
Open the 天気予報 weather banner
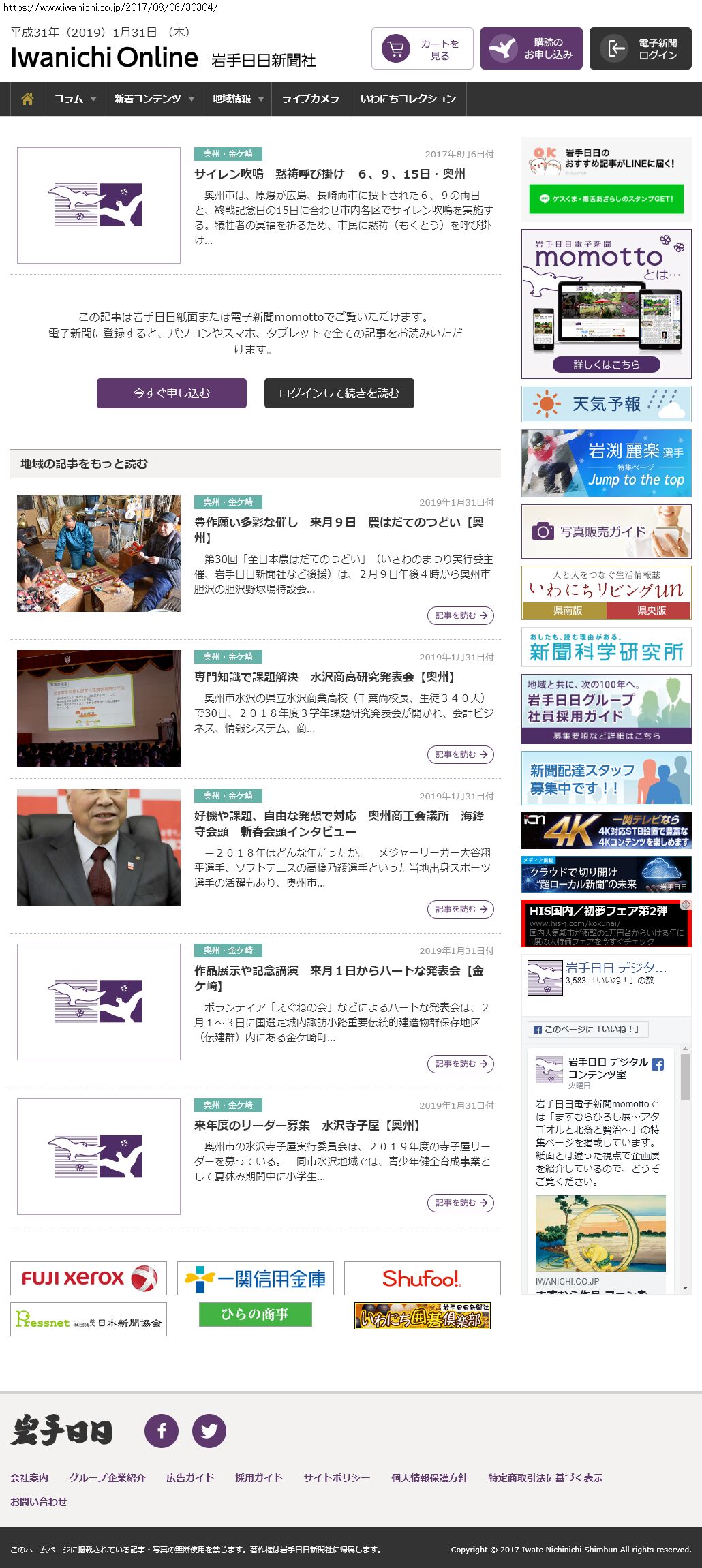pos(606,404)
